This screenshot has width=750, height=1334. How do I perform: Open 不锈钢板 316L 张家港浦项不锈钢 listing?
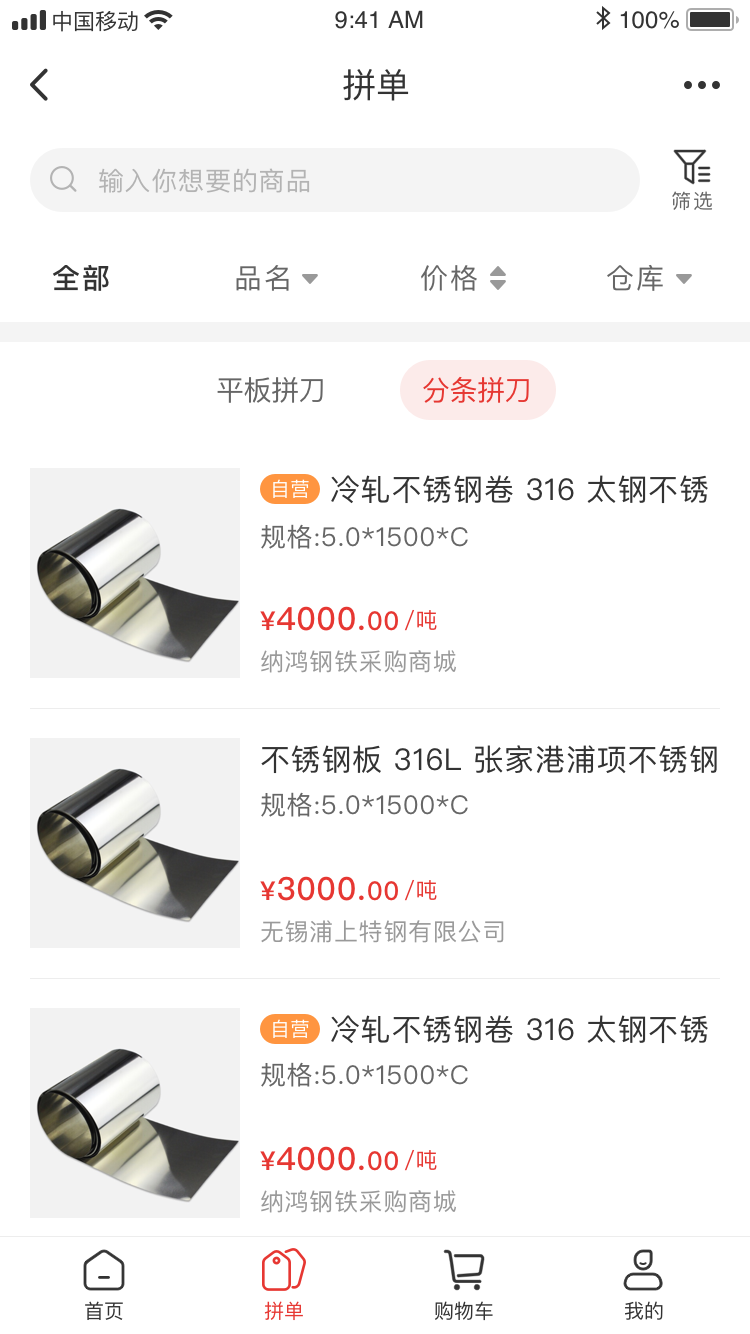click(489, 760)
